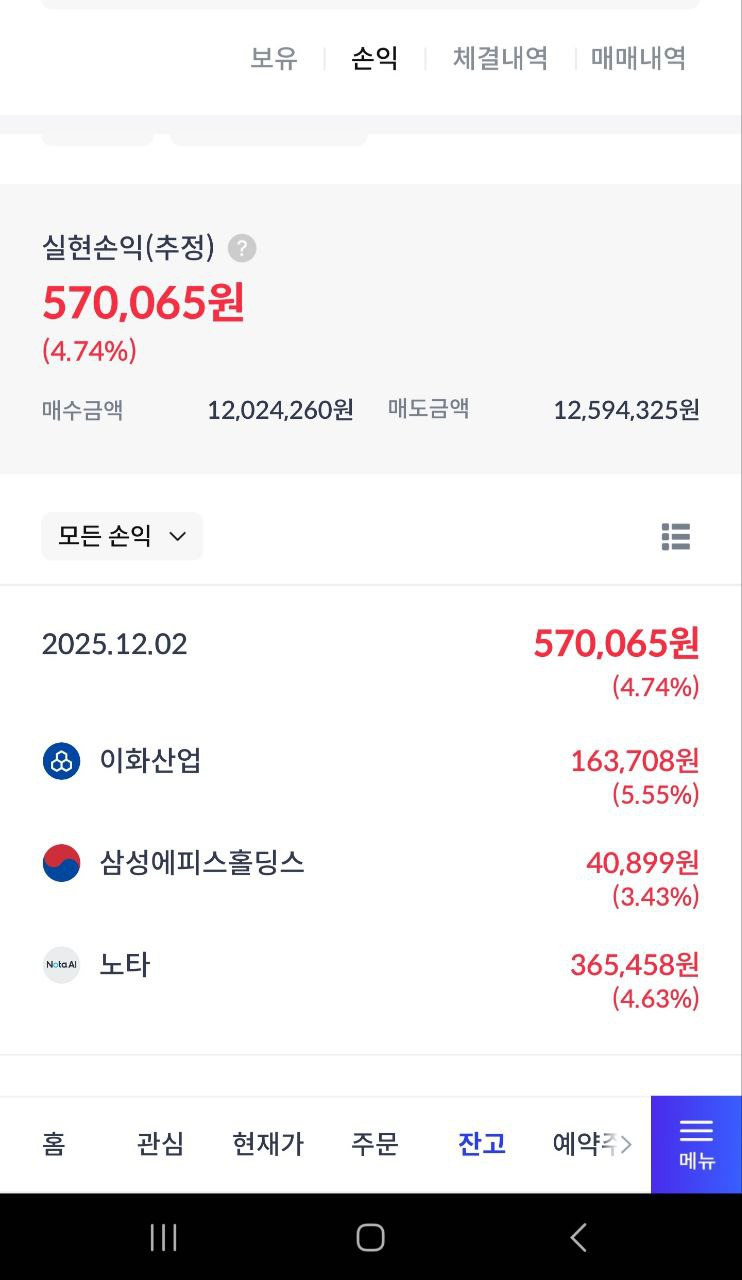Viewport: 742px width, 1280px height.
Task: Open the 예약주문 tab
Action: 590,1144
